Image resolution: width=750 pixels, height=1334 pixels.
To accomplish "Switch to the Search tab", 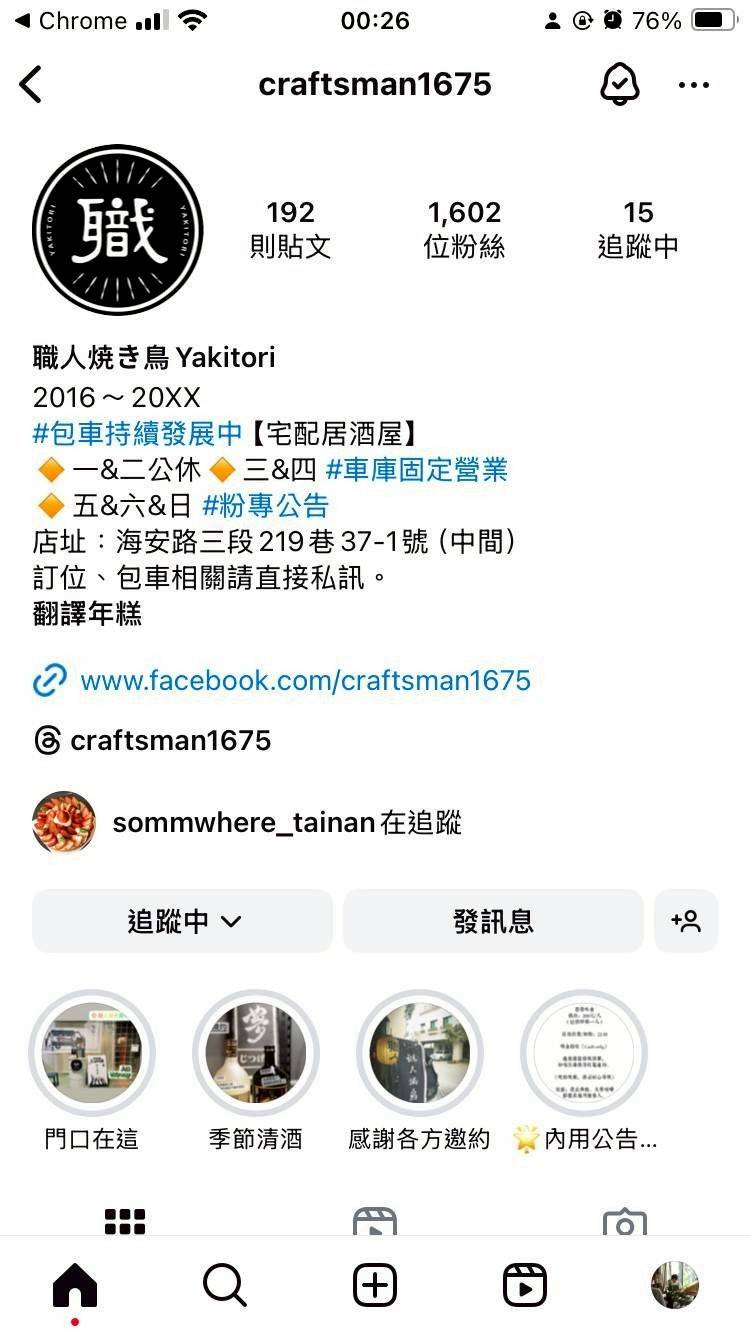I will 225,1285.
